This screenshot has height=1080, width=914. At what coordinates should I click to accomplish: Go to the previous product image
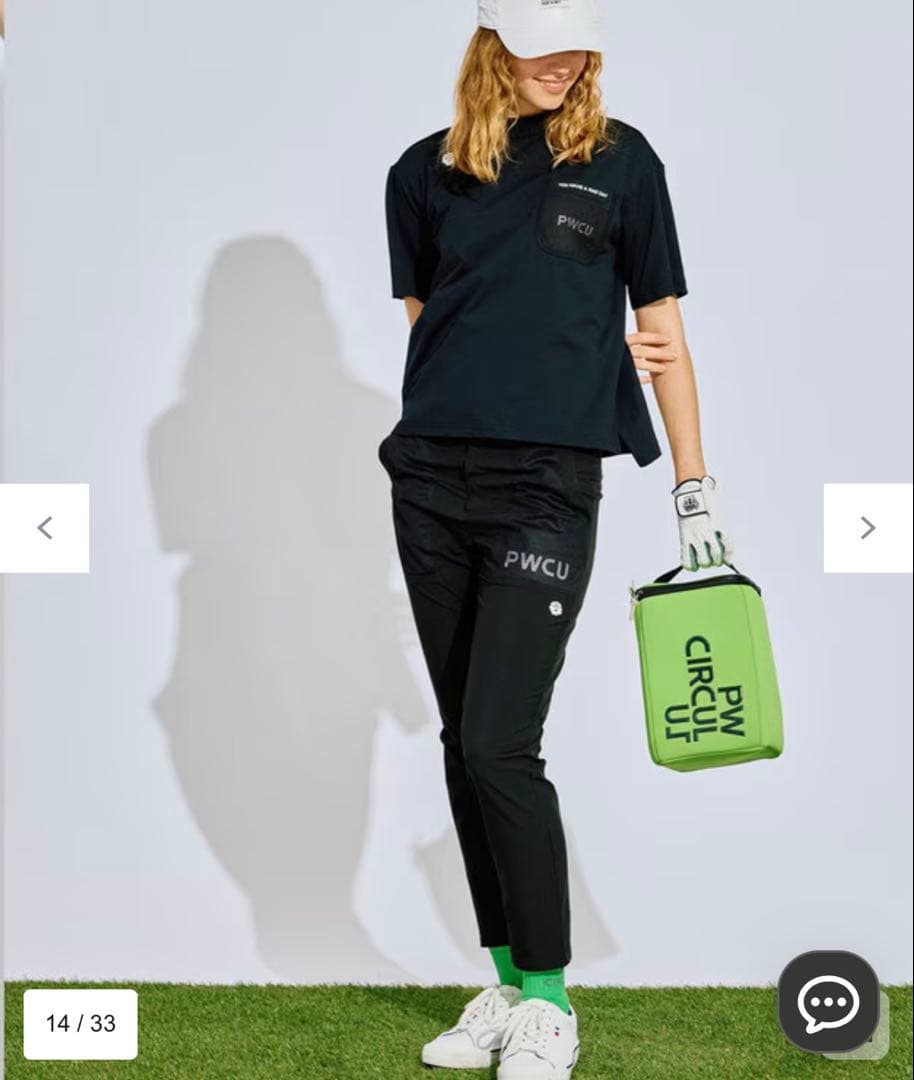click(44, 528)
